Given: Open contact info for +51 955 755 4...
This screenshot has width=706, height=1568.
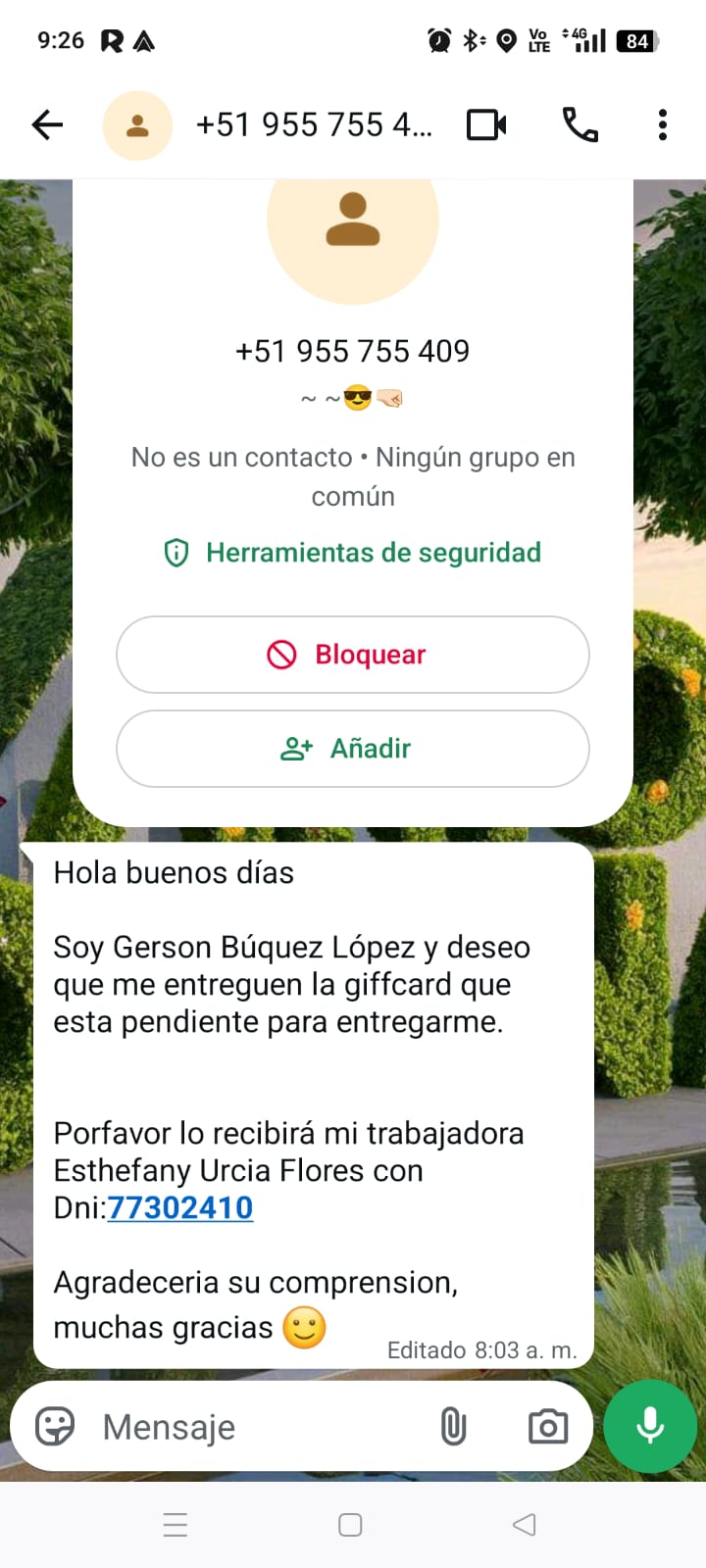Looking at the screenshot, I should 314,125.
